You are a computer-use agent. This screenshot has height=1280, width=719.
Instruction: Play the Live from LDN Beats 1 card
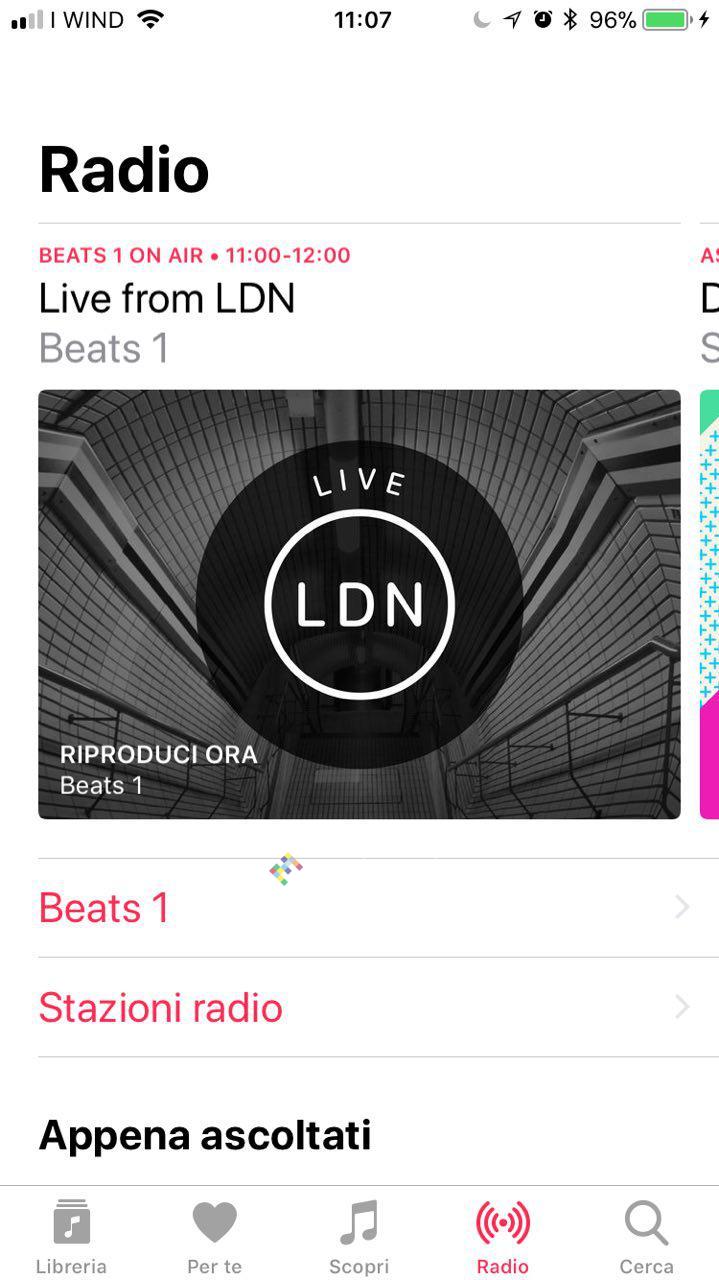point(359,604)
